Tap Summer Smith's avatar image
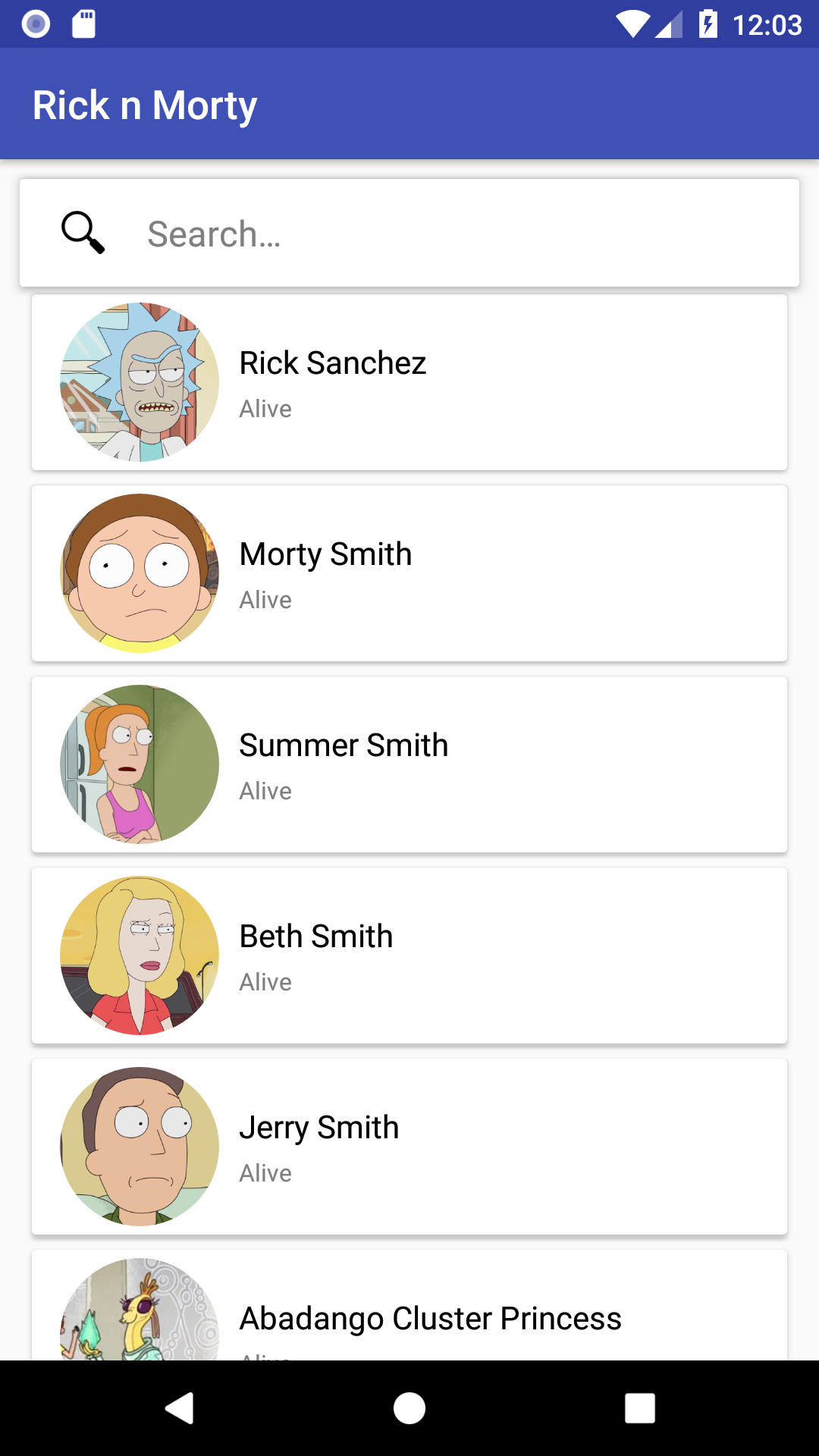This screenshot has height=1456, width=819. [137, 764]
